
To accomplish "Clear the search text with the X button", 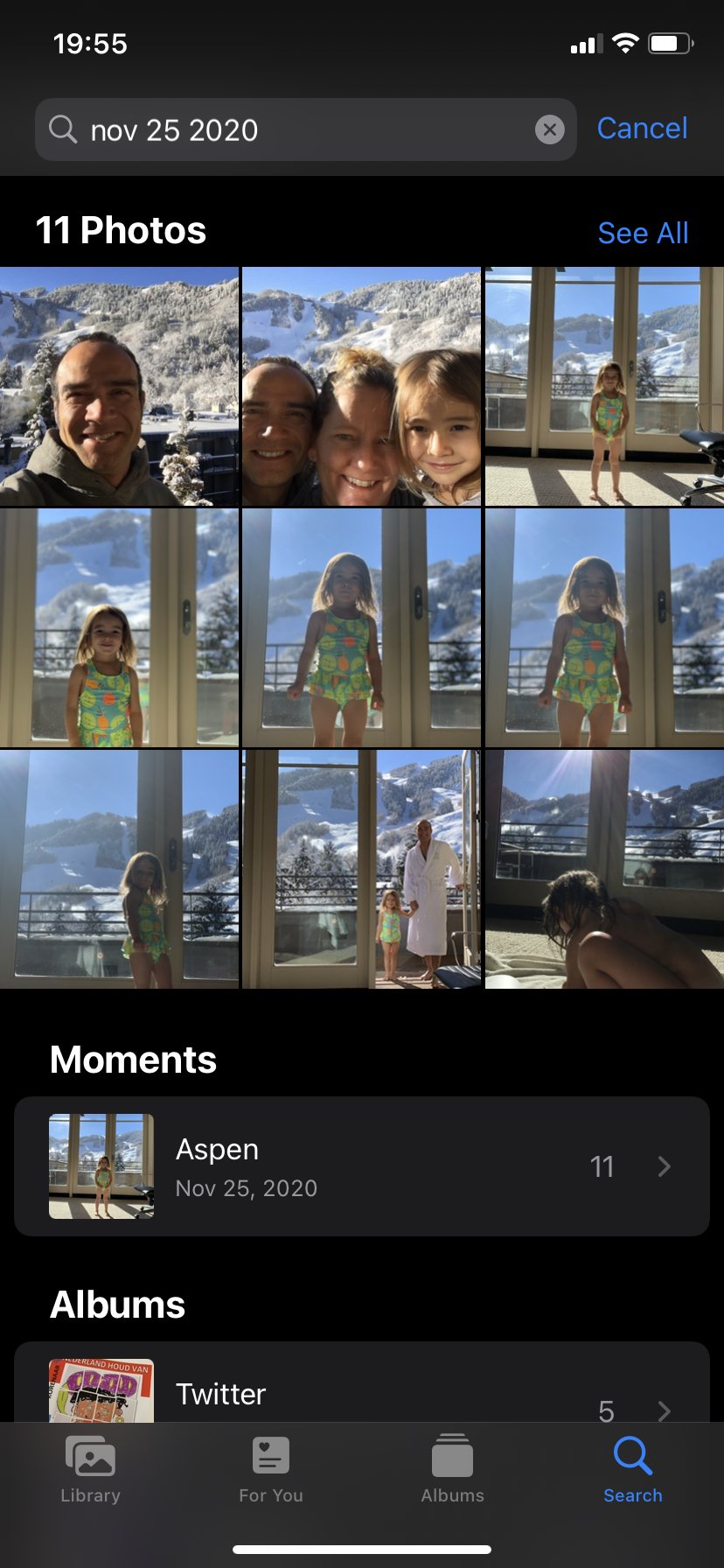I will (549, 130).
